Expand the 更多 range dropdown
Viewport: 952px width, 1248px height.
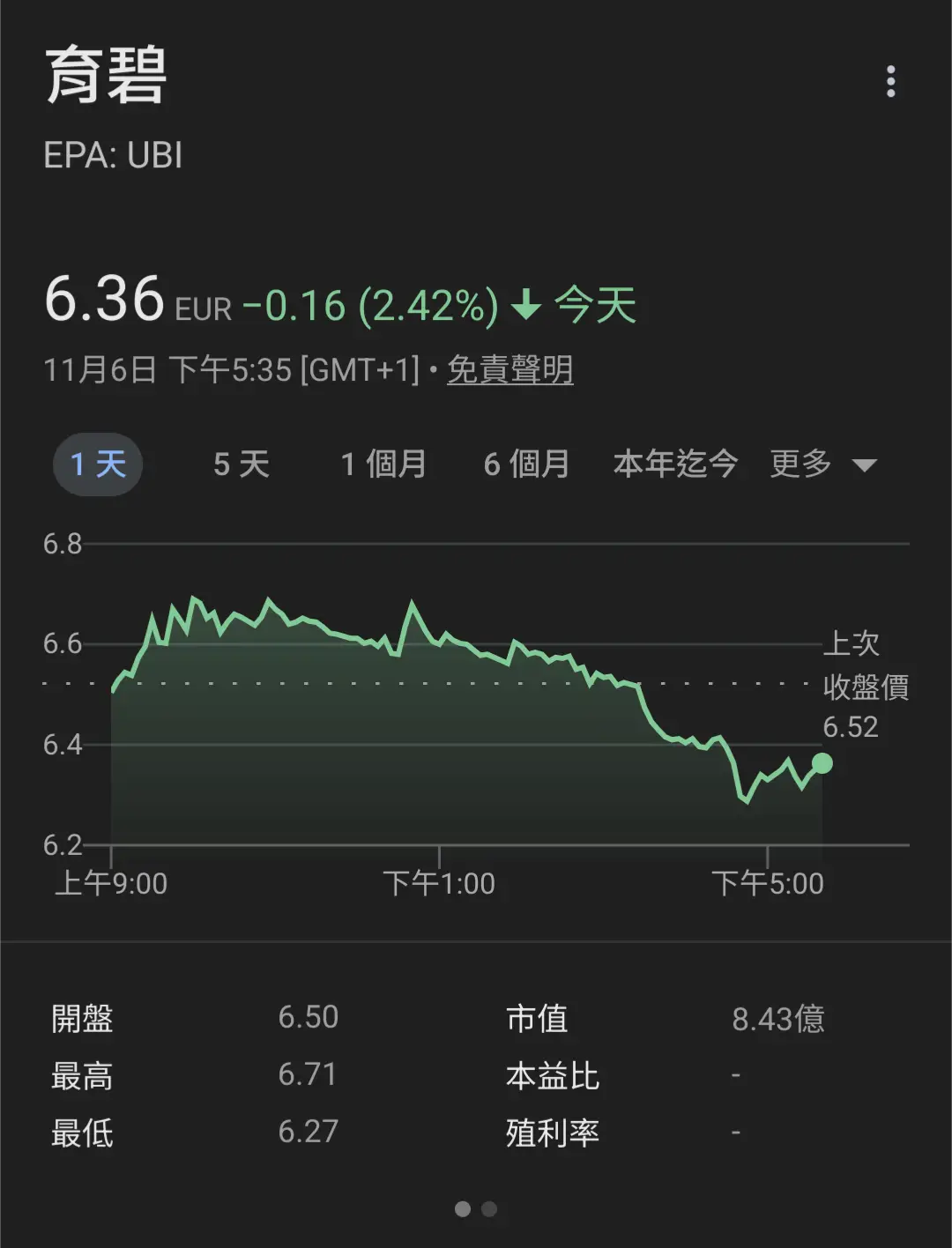click(822, 464)
